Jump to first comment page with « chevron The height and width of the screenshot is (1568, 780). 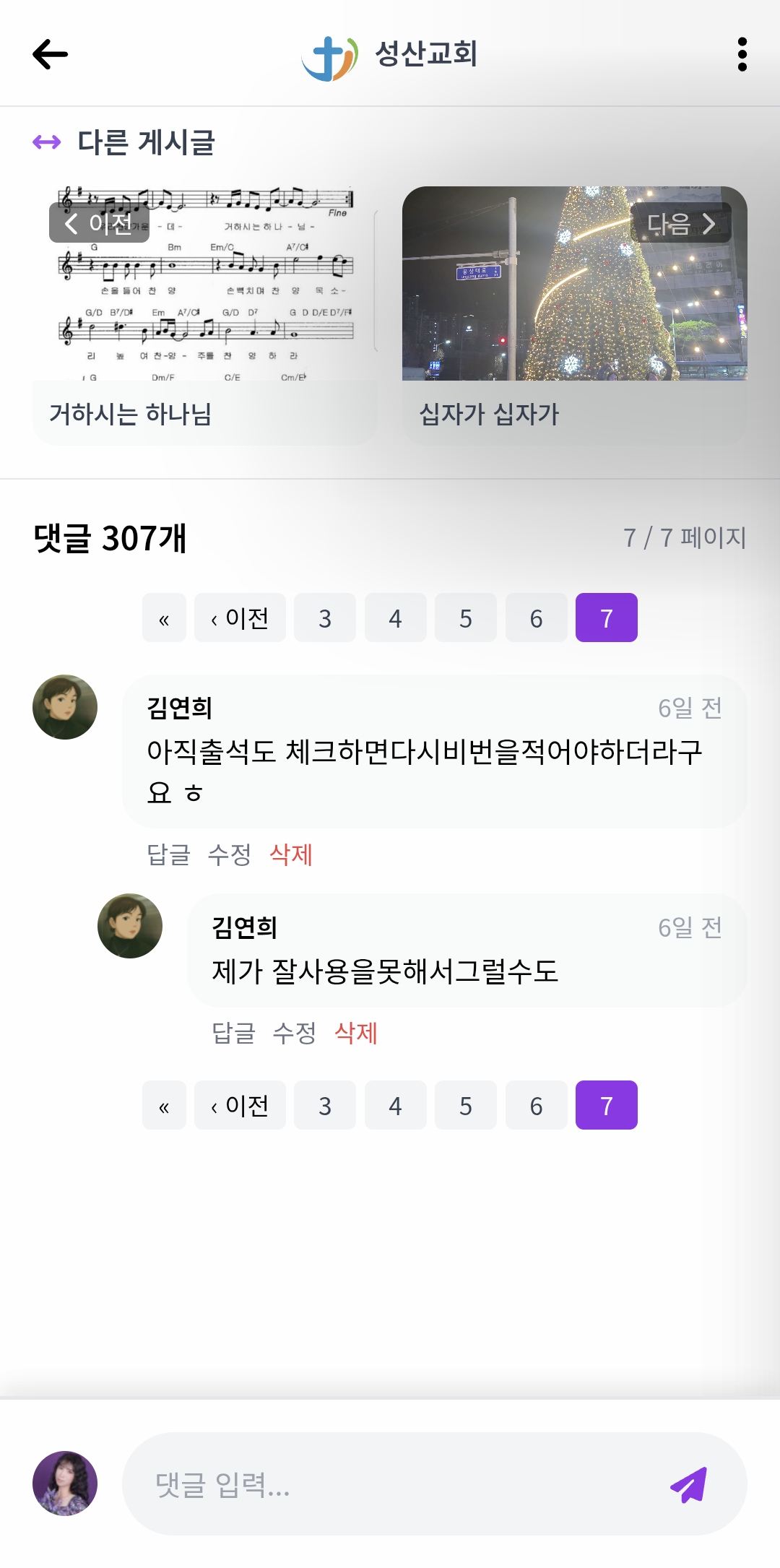coord(164,618)
